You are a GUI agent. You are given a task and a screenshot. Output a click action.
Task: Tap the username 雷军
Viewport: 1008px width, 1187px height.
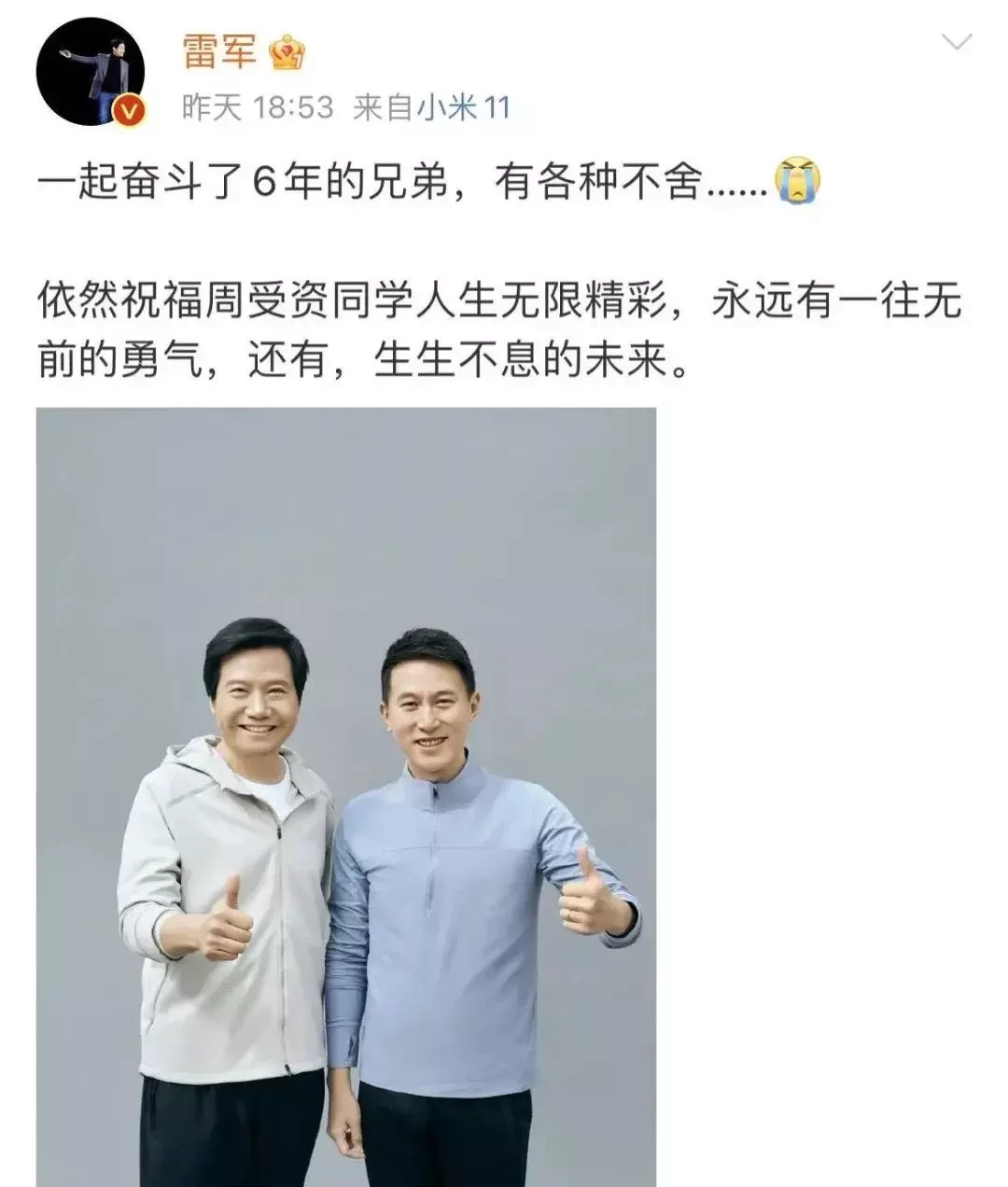tap(219, 50)
